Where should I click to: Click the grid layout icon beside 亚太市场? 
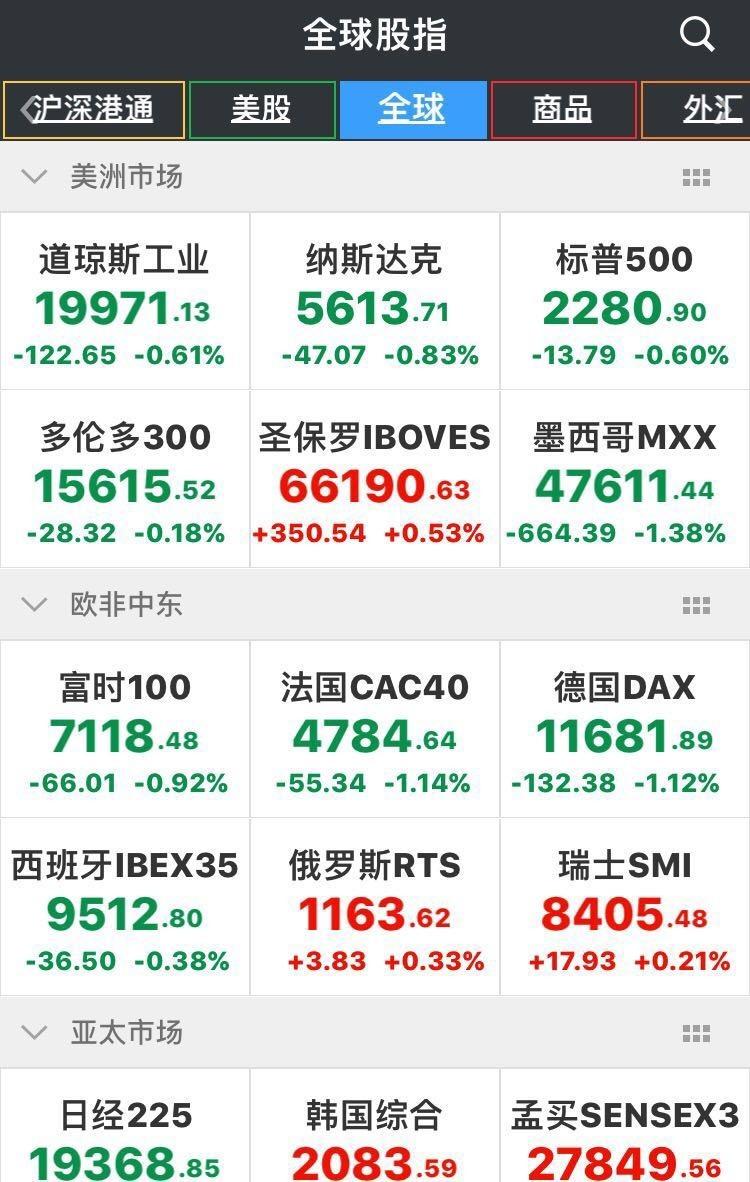click(694, 1032)
